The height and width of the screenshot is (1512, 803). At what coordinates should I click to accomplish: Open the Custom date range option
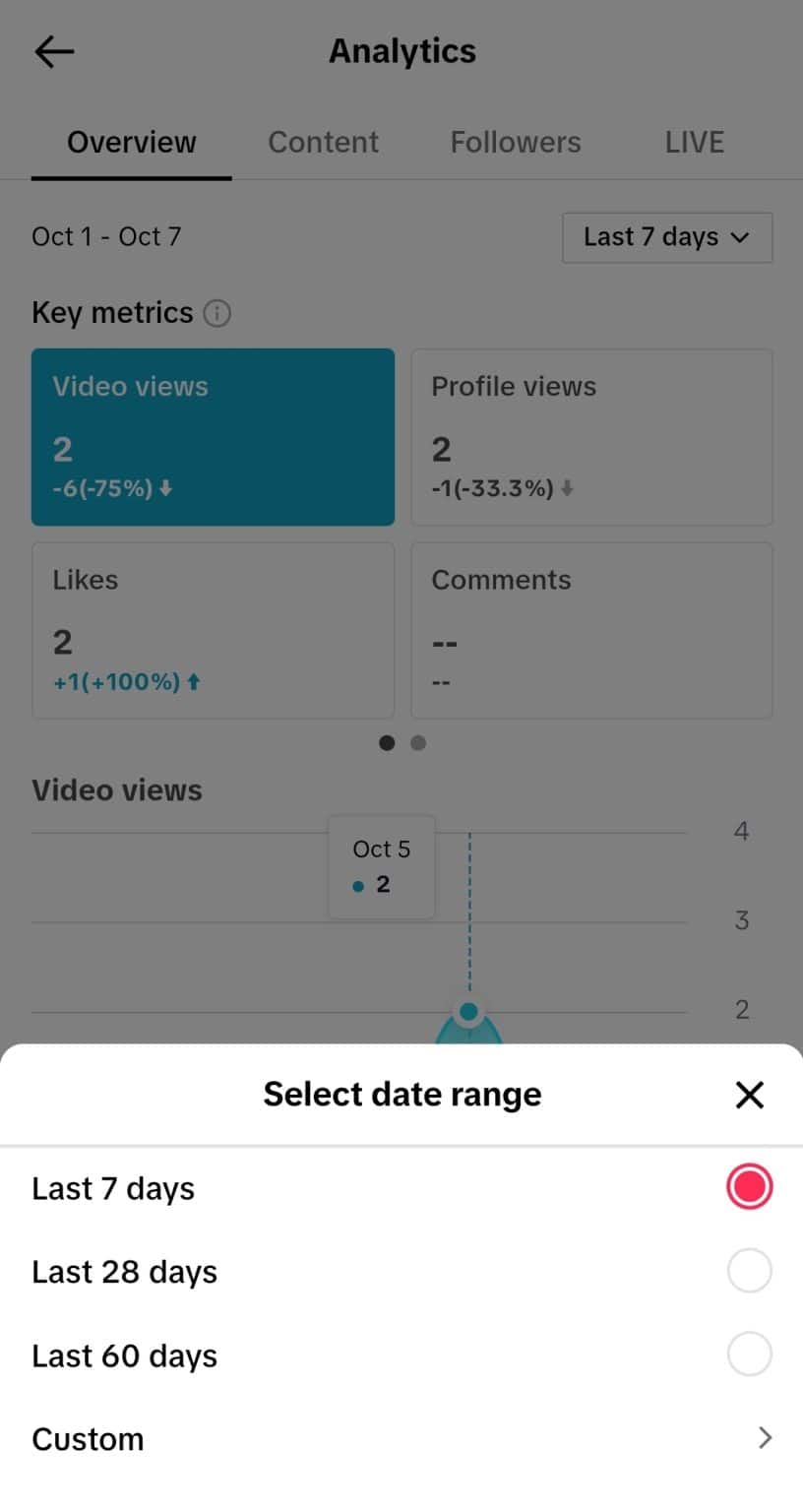pyautogui.click(x=401, y=1439)
